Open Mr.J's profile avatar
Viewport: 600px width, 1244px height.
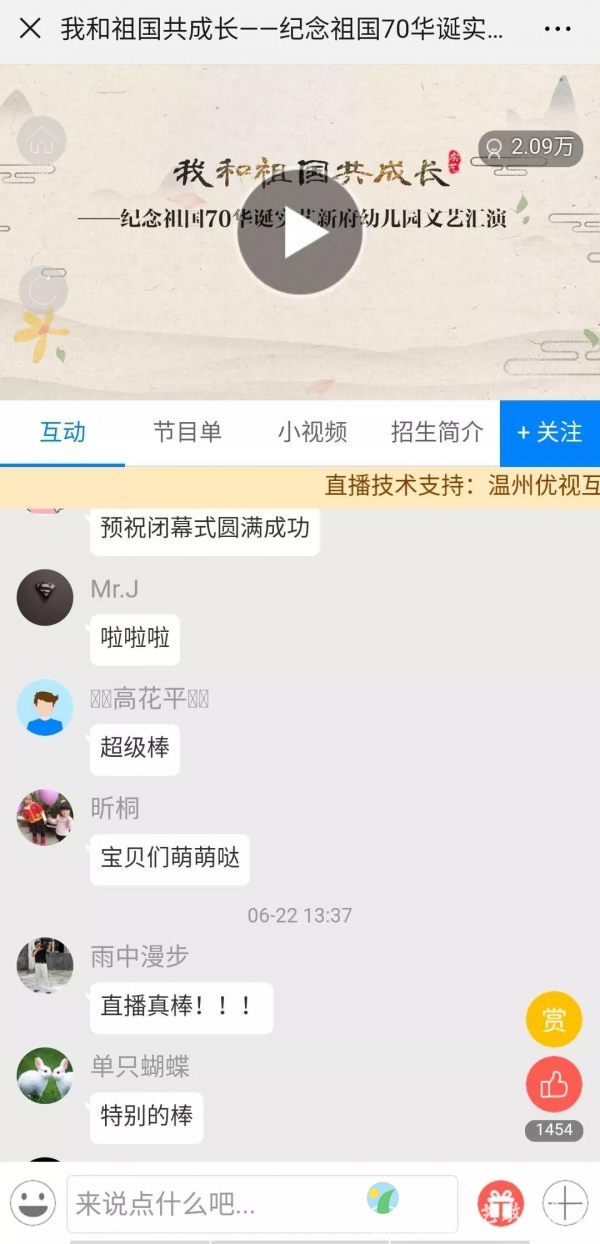(x=45, y=598)
